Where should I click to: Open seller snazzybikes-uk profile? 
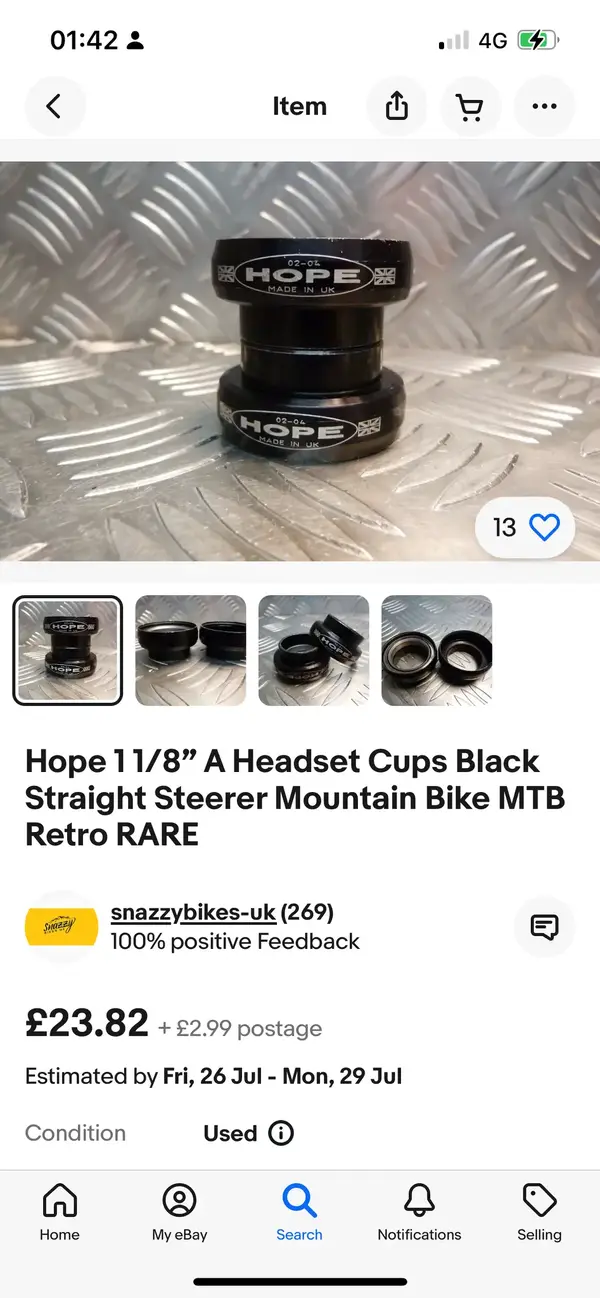[x=193, y=912]
